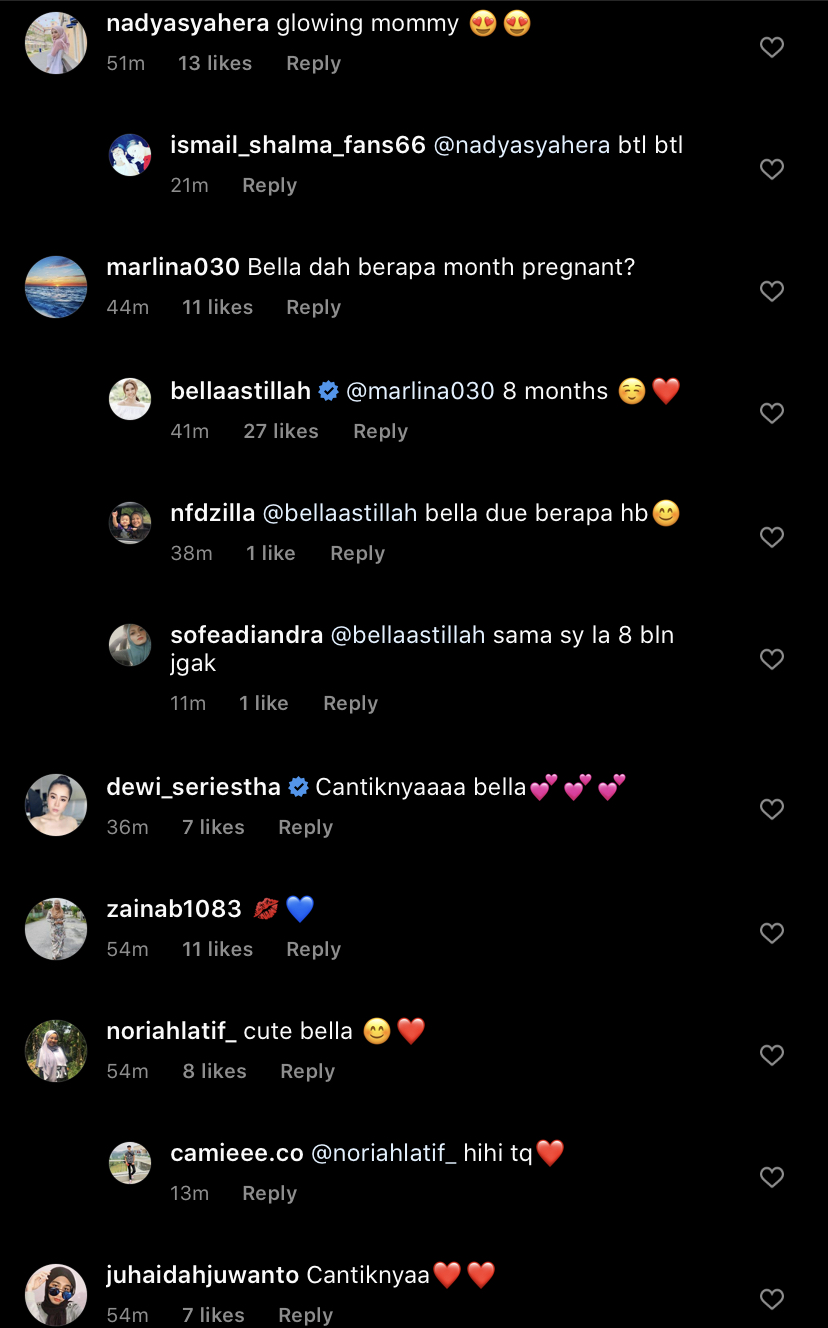Like sofeadiandra's comment
Image resolution: width=828 pixels, height=1328 pixels.
771,659
